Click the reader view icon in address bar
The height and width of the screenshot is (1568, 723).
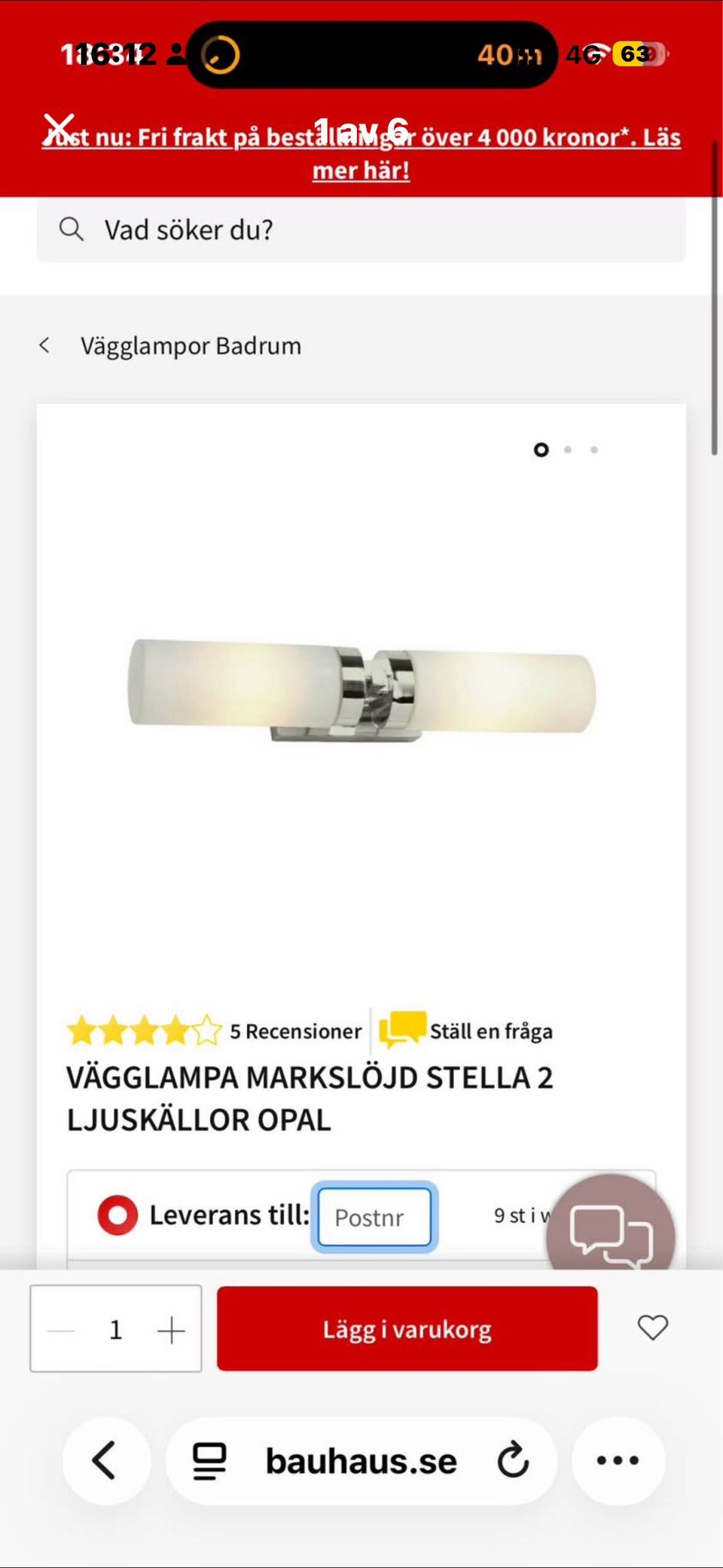(209, 1459)
